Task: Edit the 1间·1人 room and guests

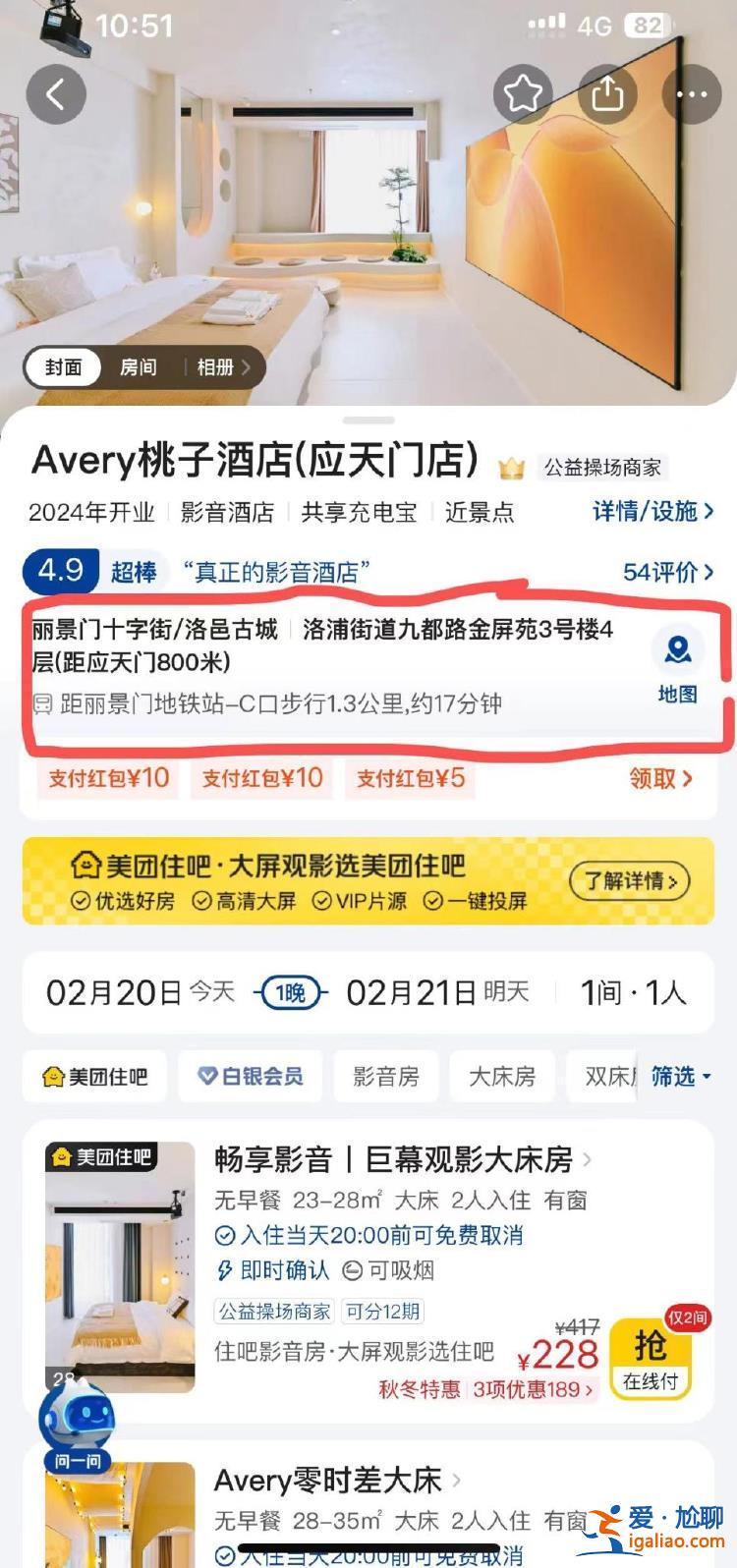Action: [x=632, y=992]
